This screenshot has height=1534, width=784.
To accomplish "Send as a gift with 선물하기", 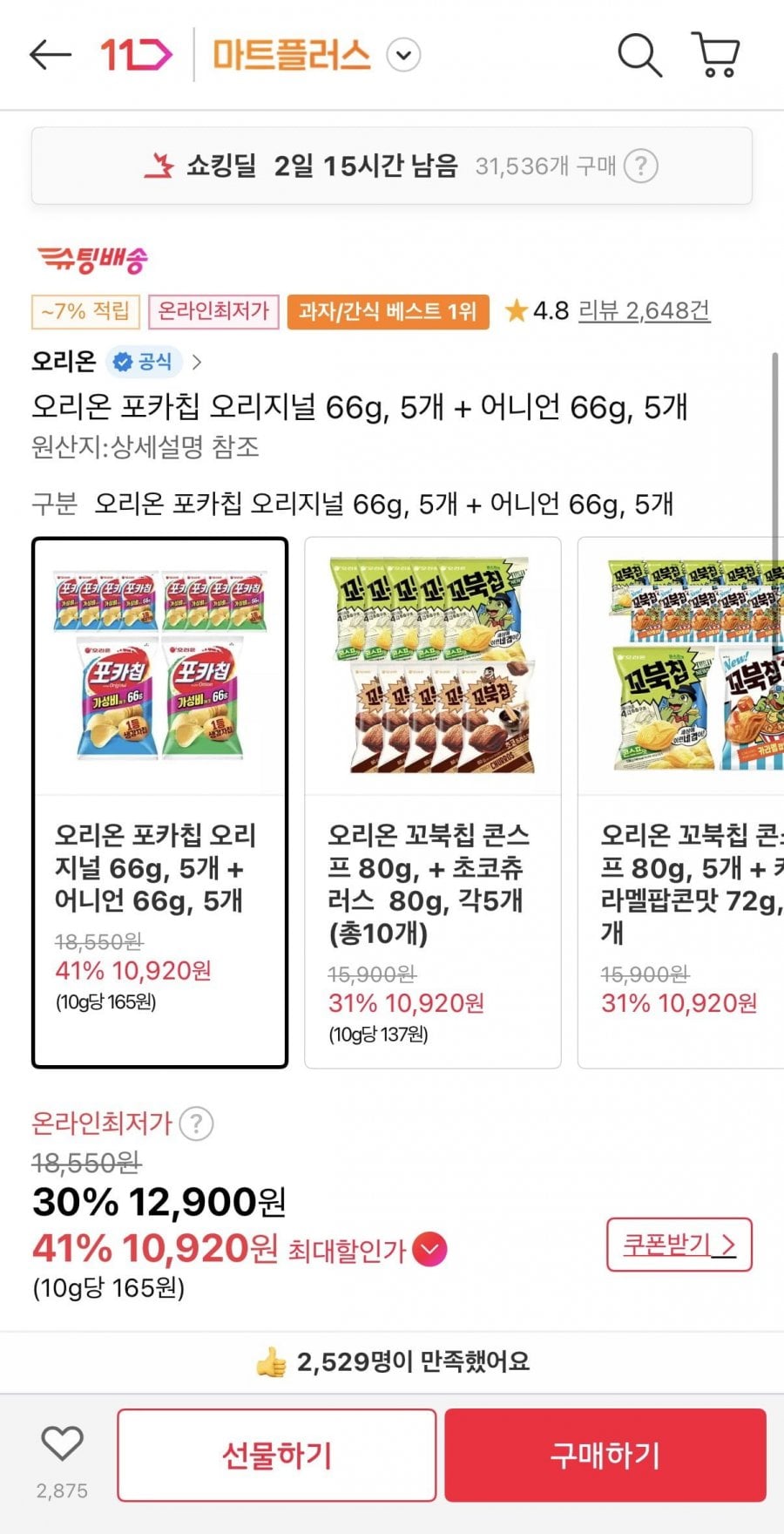I will tap(276, 1455).
